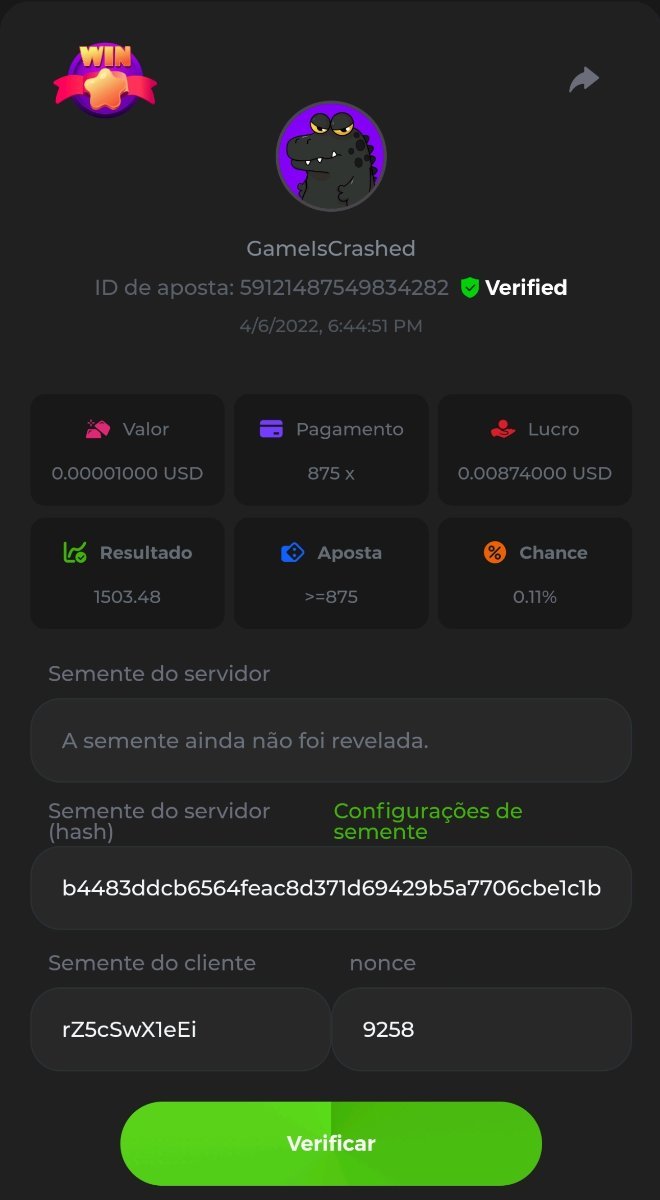Open GameIsCrashed profile avatar
The image size is (660, 1200).
(331, 156)
